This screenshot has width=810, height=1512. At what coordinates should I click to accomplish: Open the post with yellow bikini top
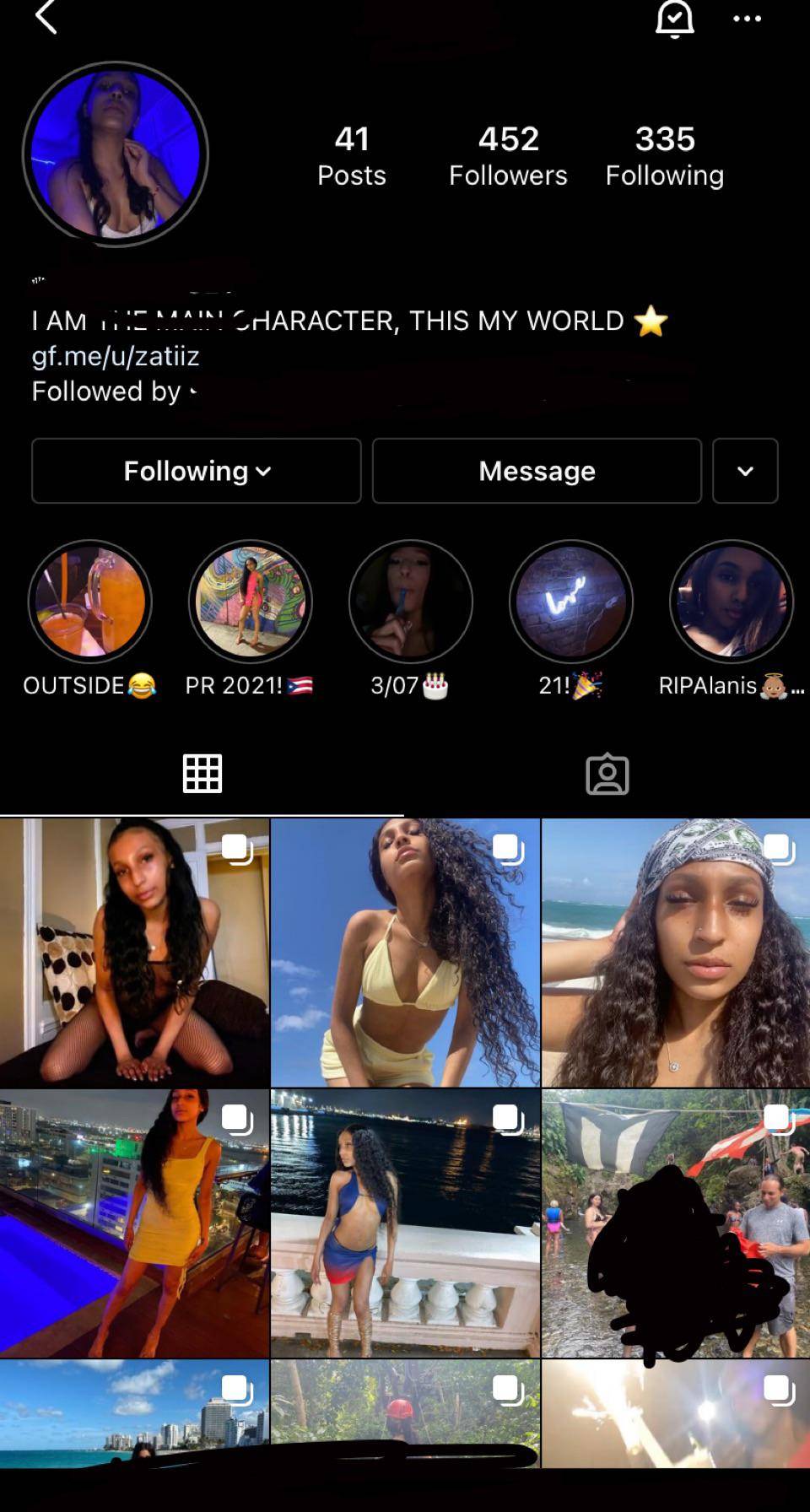pos(405,952)
